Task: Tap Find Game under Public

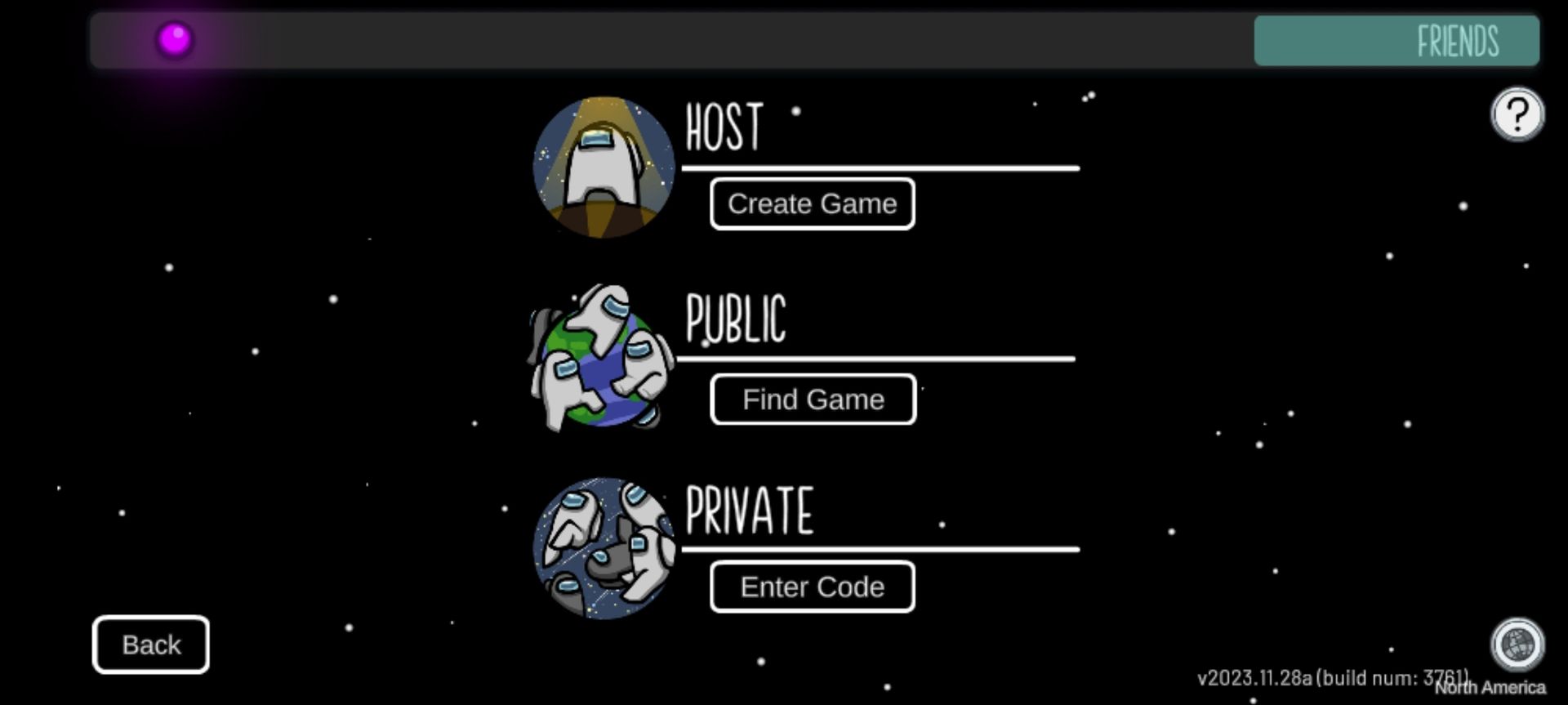Action: point(813,399)
